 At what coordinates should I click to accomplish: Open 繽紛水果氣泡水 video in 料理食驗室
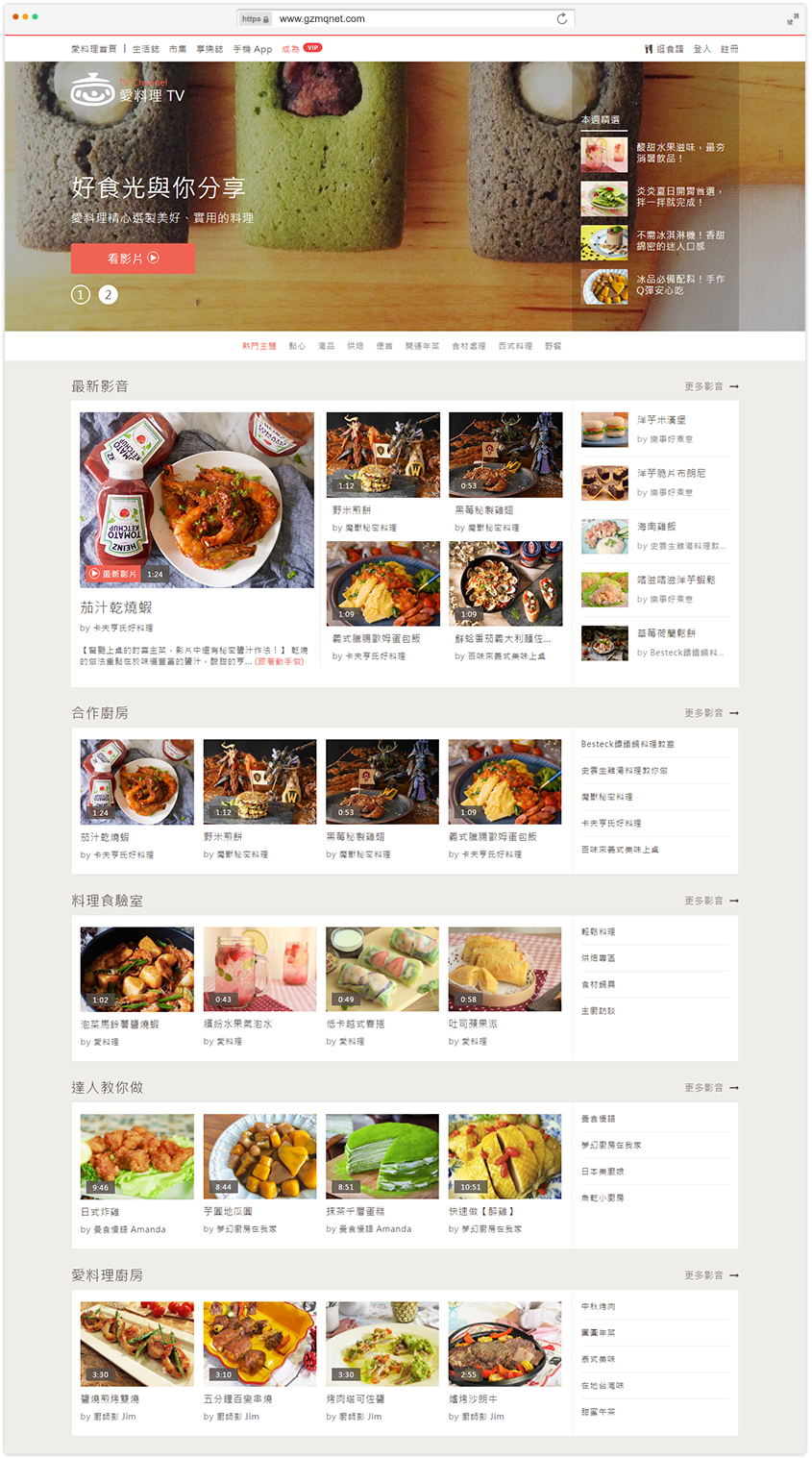pyautogui.click(x=259, y=969)
